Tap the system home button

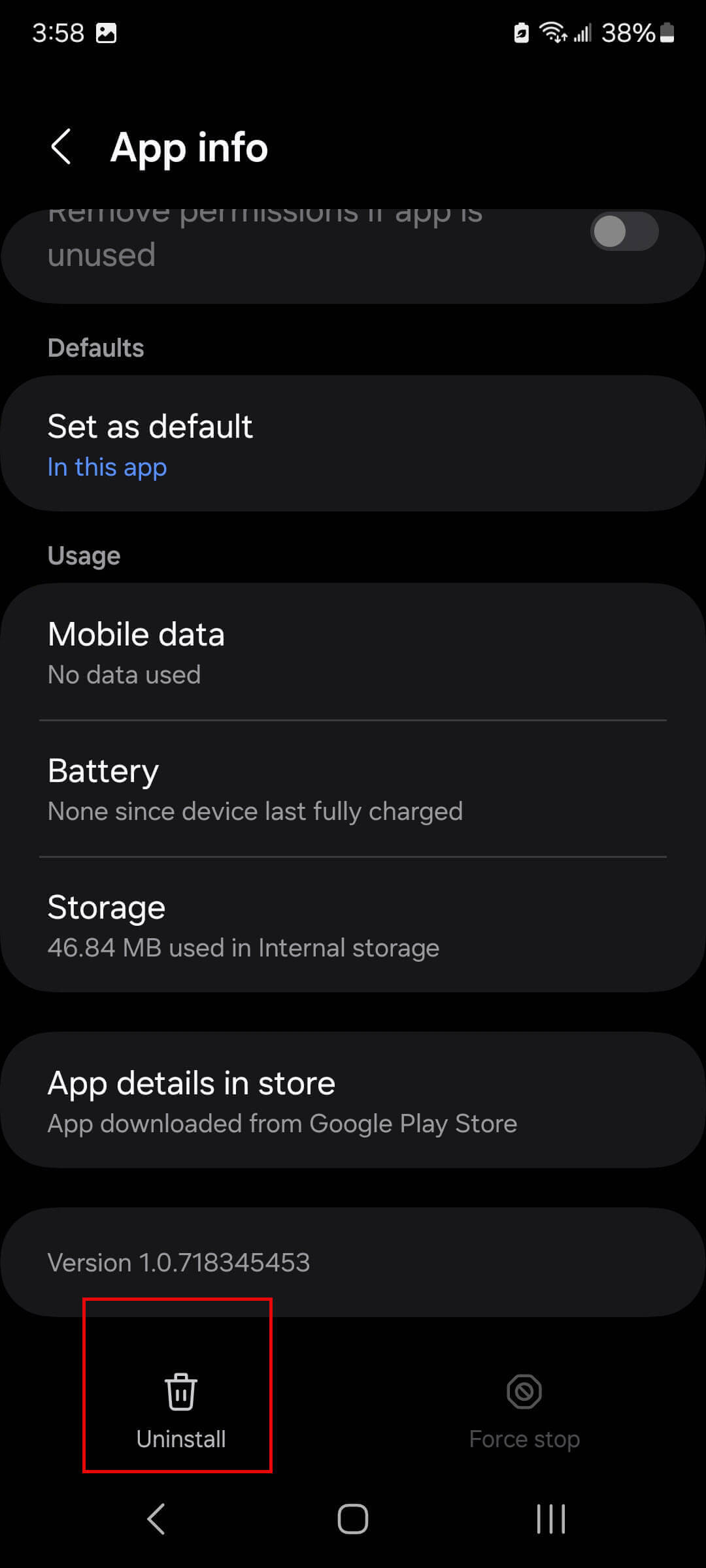pyautogui.click(x=353, y=1518)
